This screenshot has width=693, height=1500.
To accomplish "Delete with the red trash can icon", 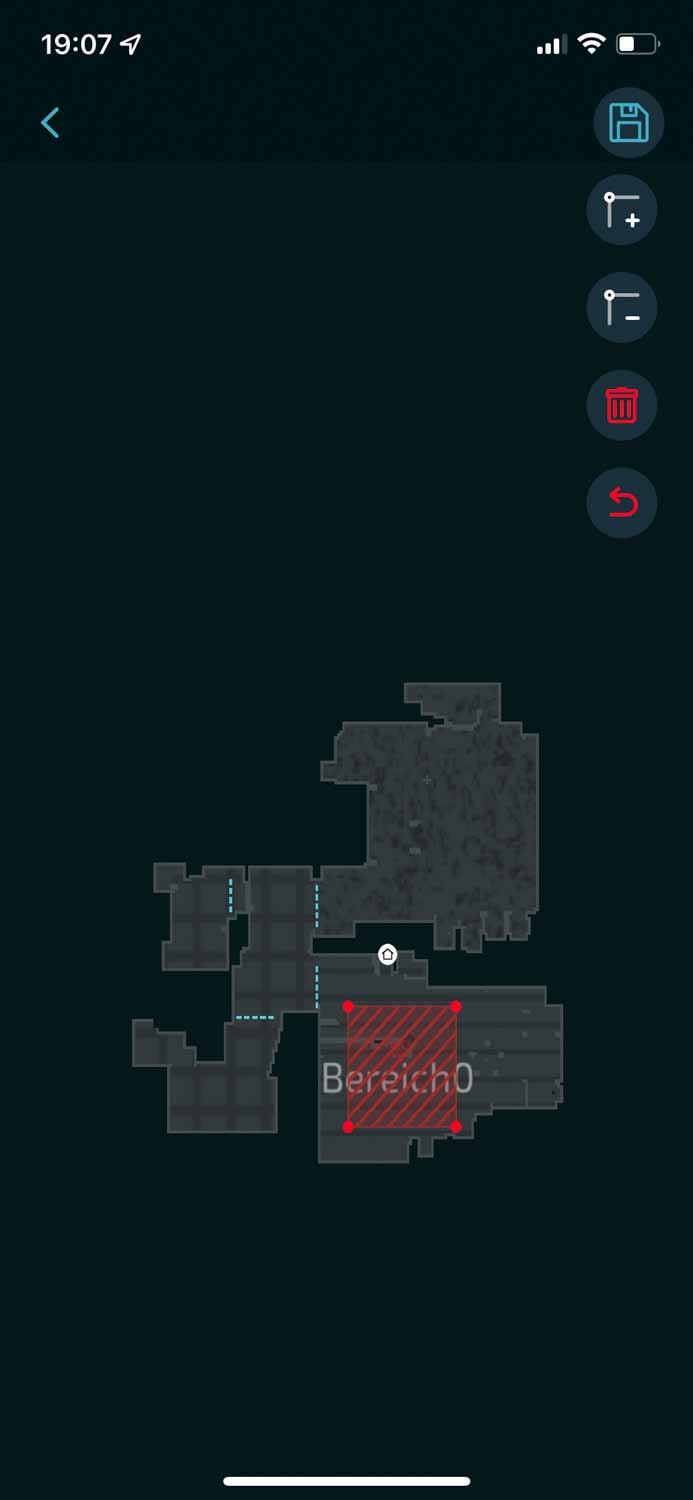I will 622,405.
